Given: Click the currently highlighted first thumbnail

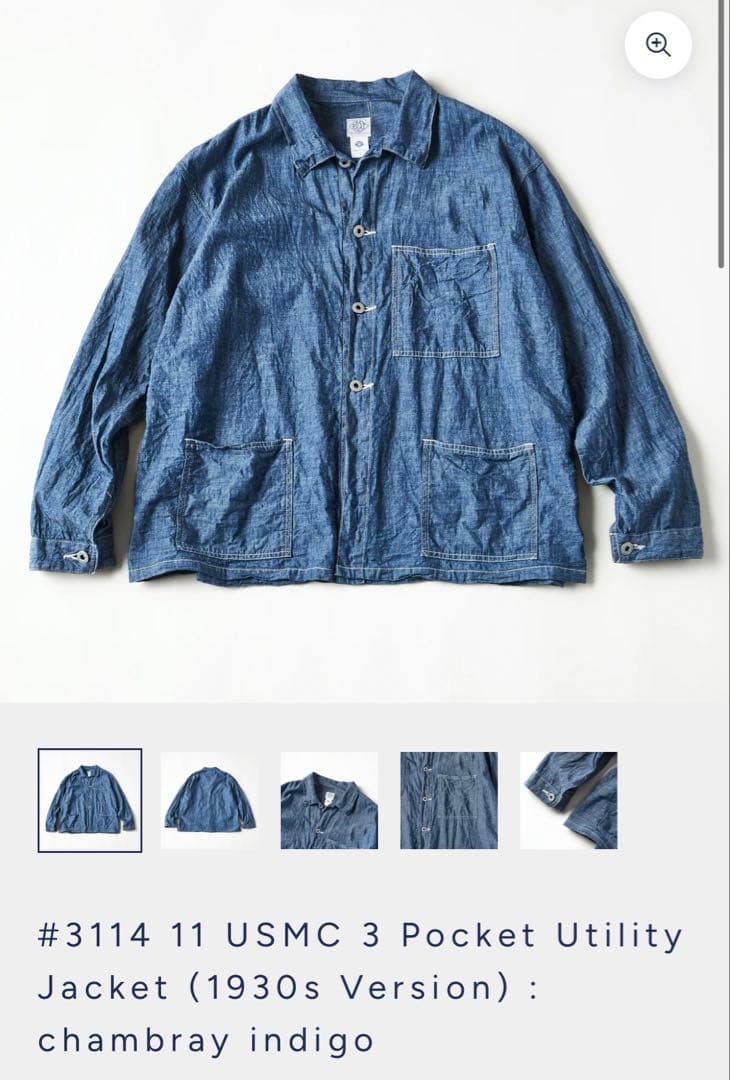Looking at the screenshot, I should [90, 798].
